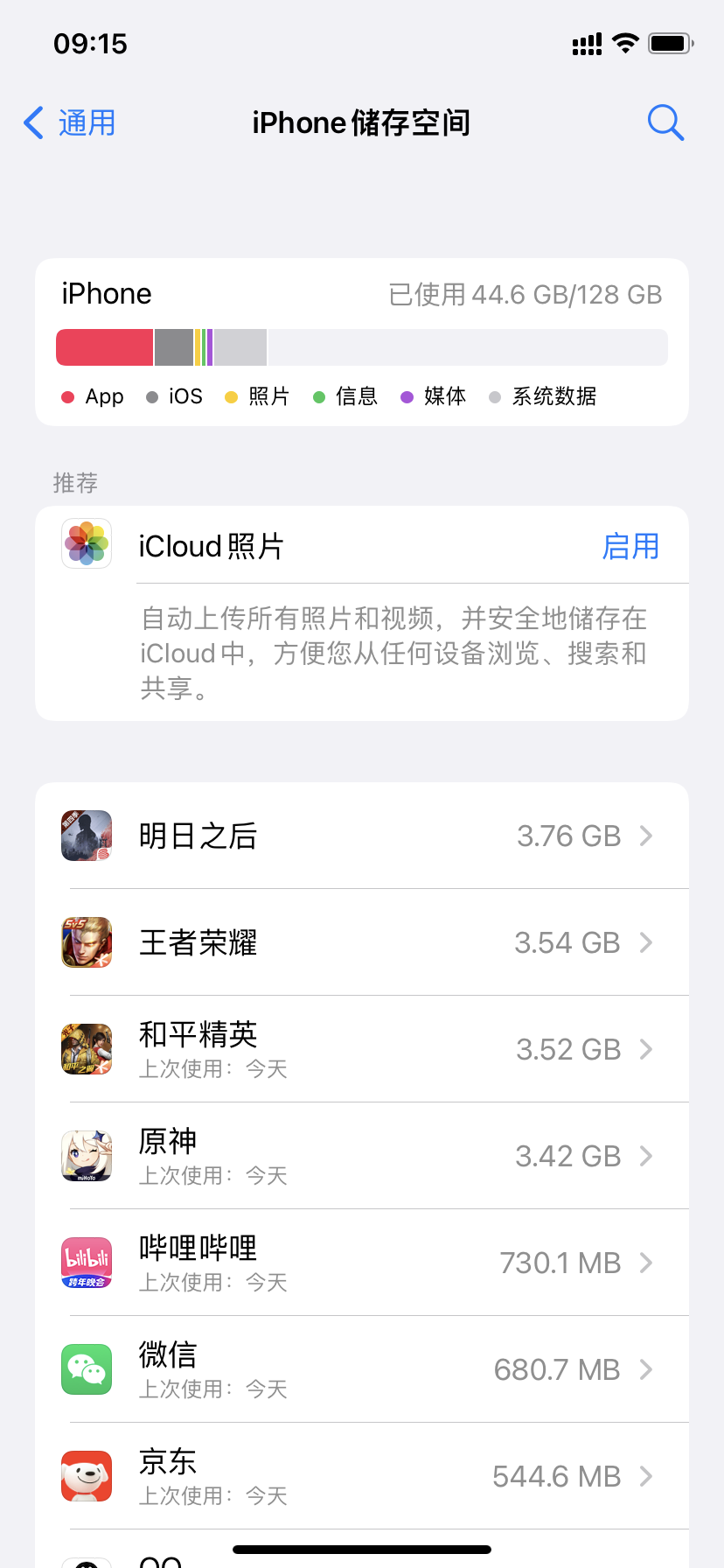
Task: View 微信 storage usage
Action: 362,1369
